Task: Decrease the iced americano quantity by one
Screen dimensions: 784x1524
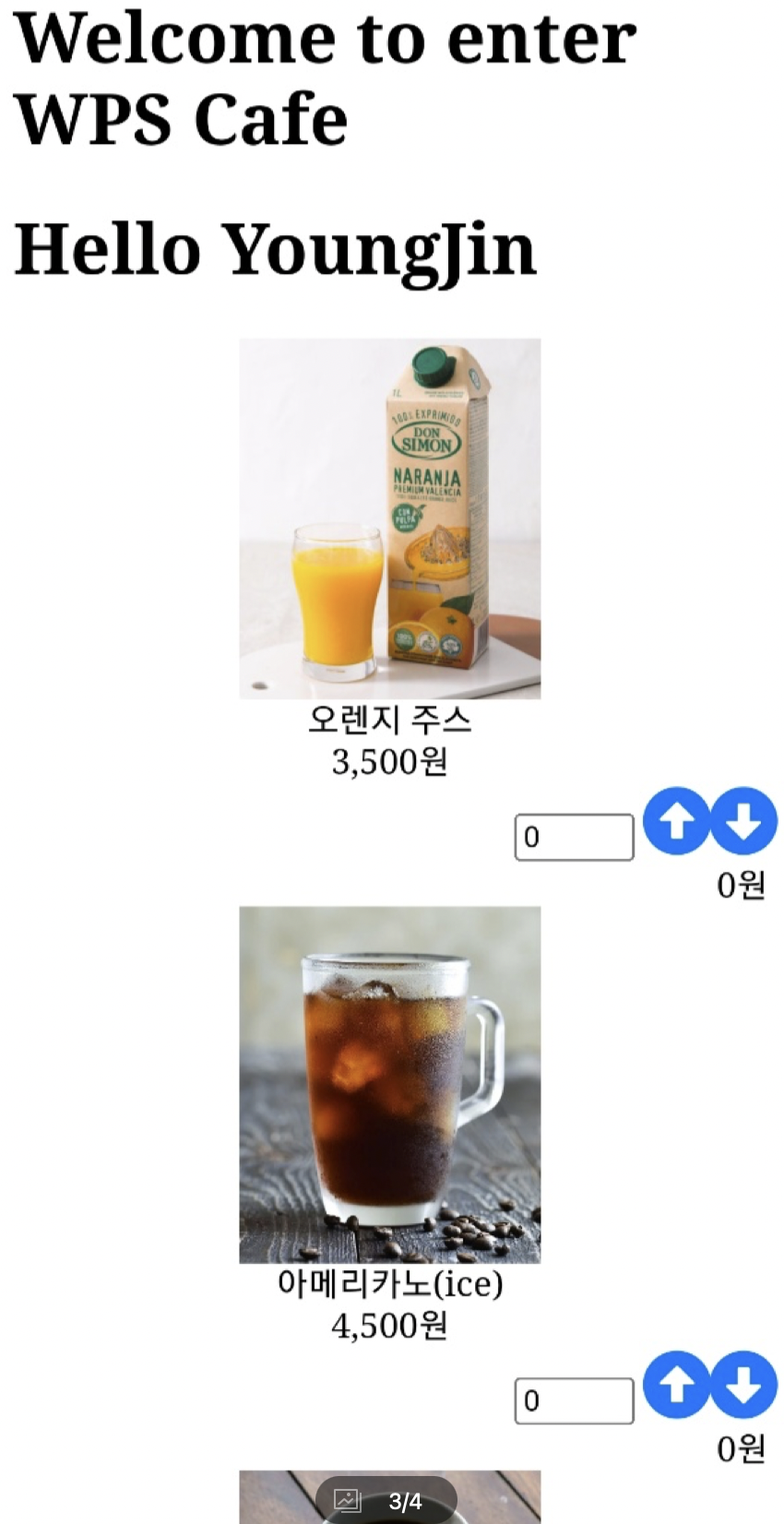Action: pyautogui.click(x=743, y=1385)
